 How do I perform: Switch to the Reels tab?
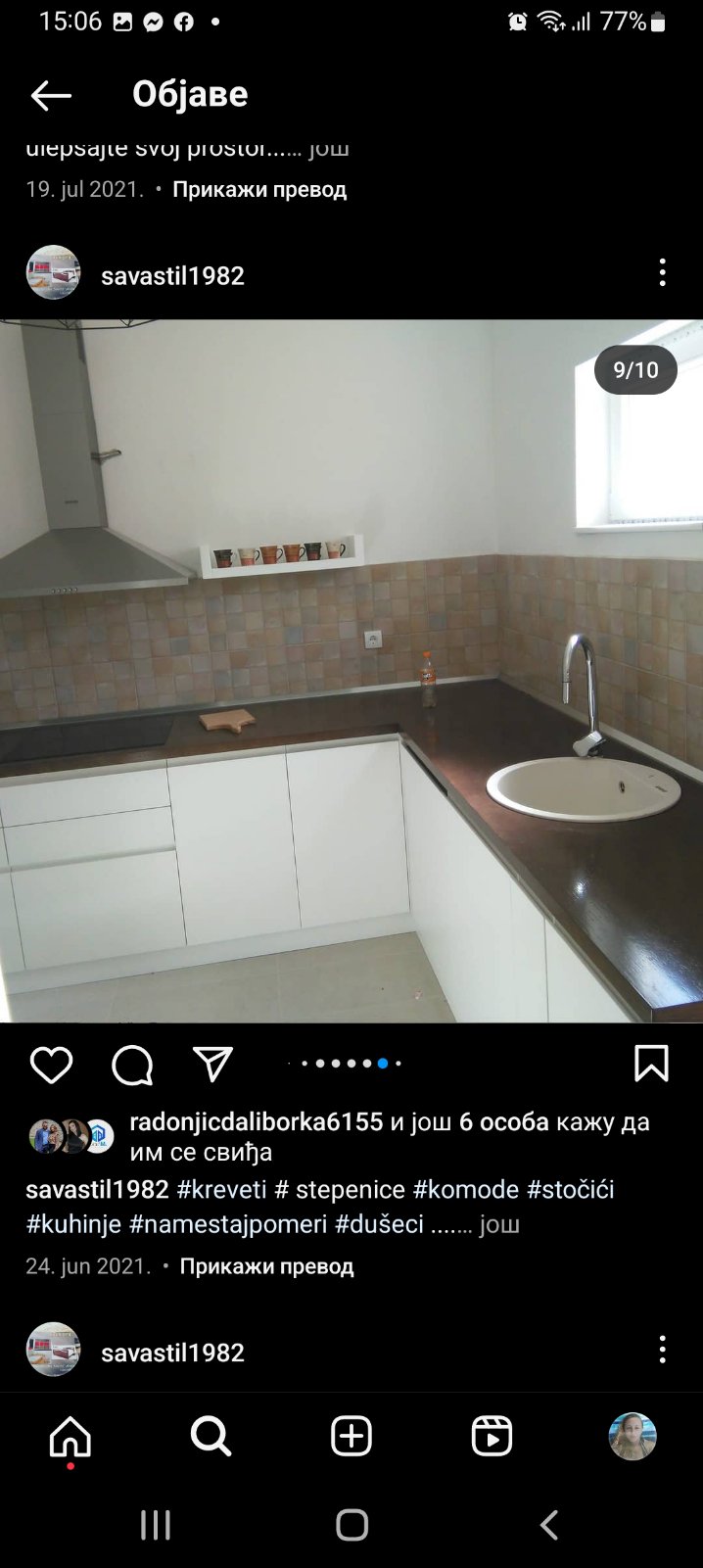(x=492, y=1437)
